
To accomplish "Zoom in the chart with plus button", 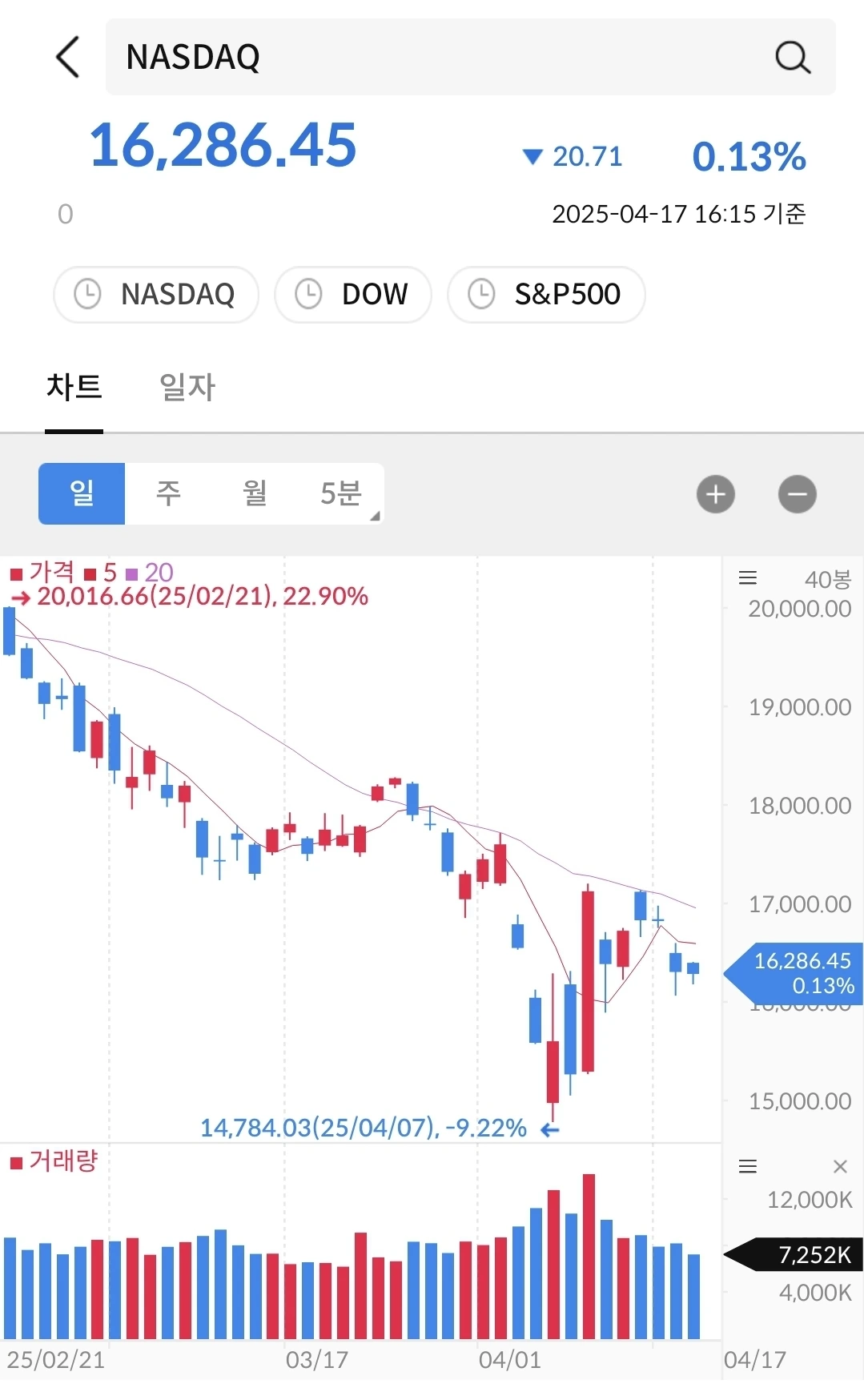I will click(716, 494).
